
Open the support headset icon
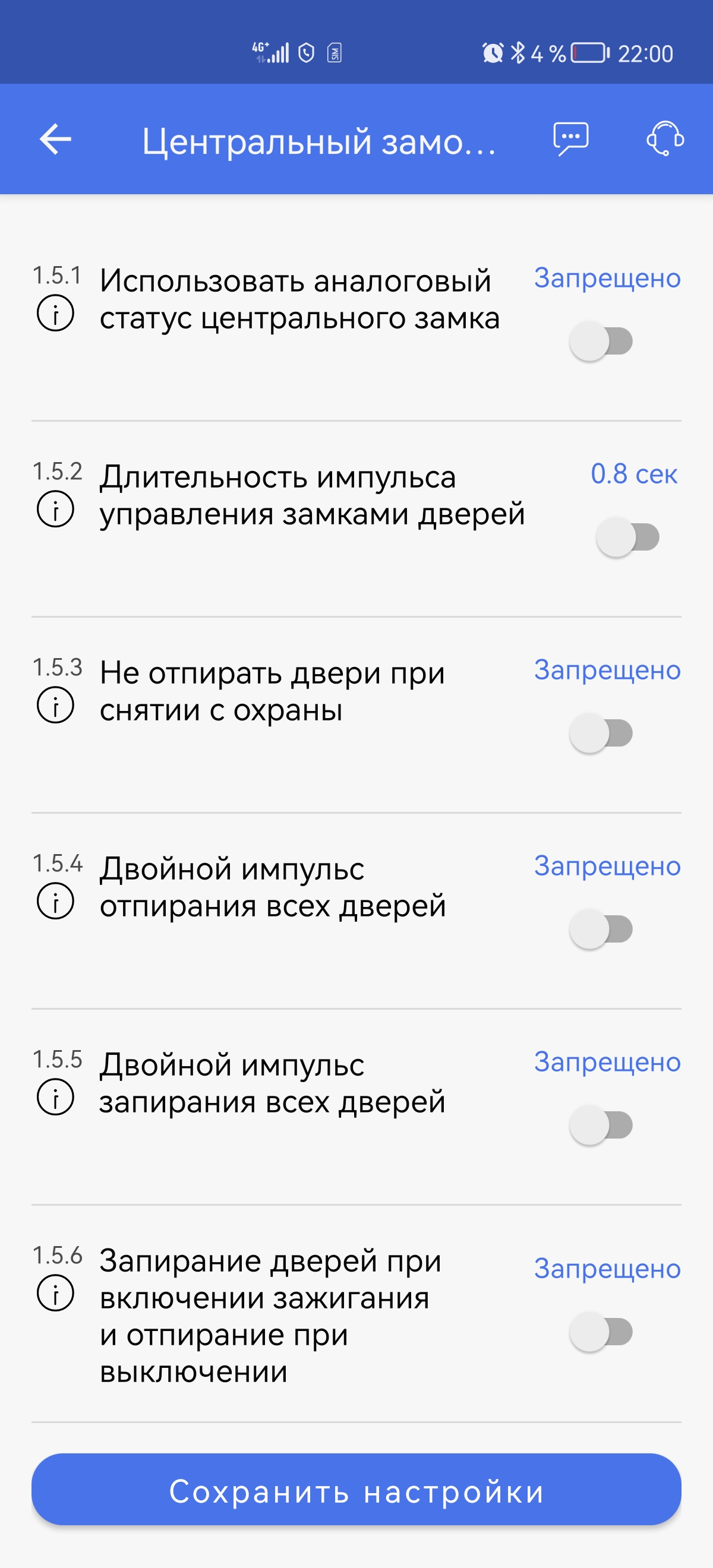coord(664,139)
